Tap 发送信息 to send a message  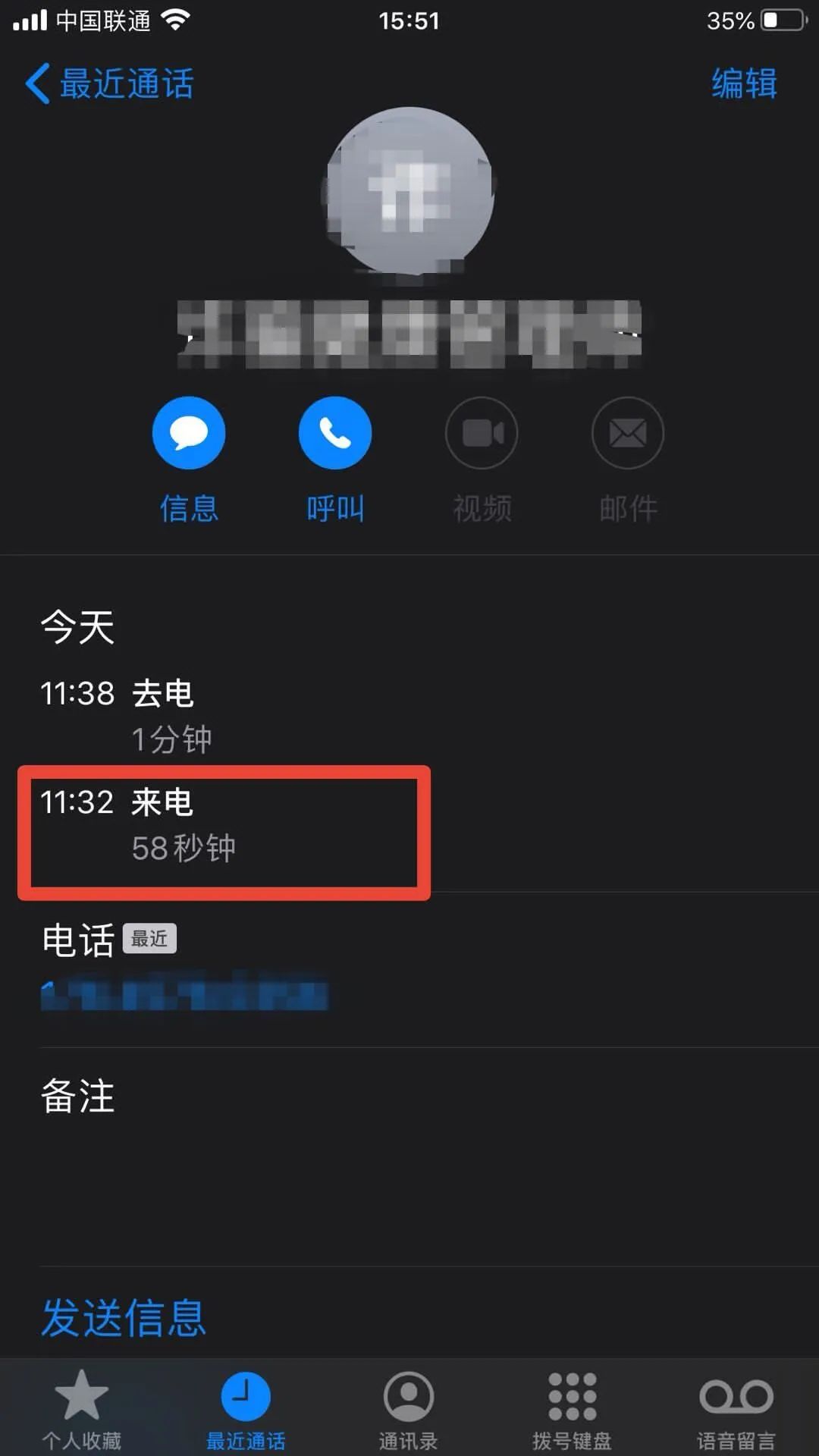(x=124, y=1319)
